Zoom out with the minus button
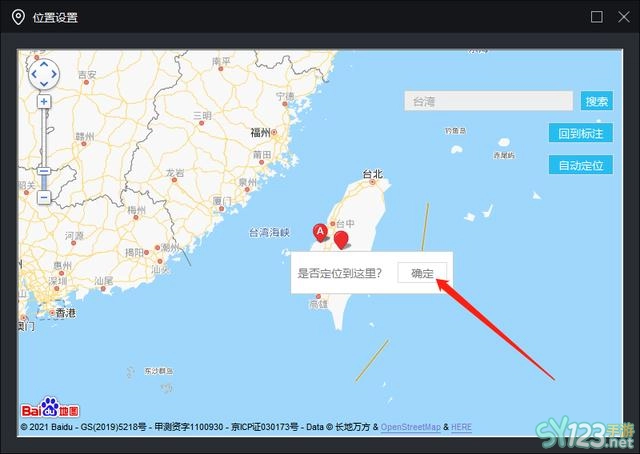The height and width of the screenshot is (454, 640). coord(44,197)
